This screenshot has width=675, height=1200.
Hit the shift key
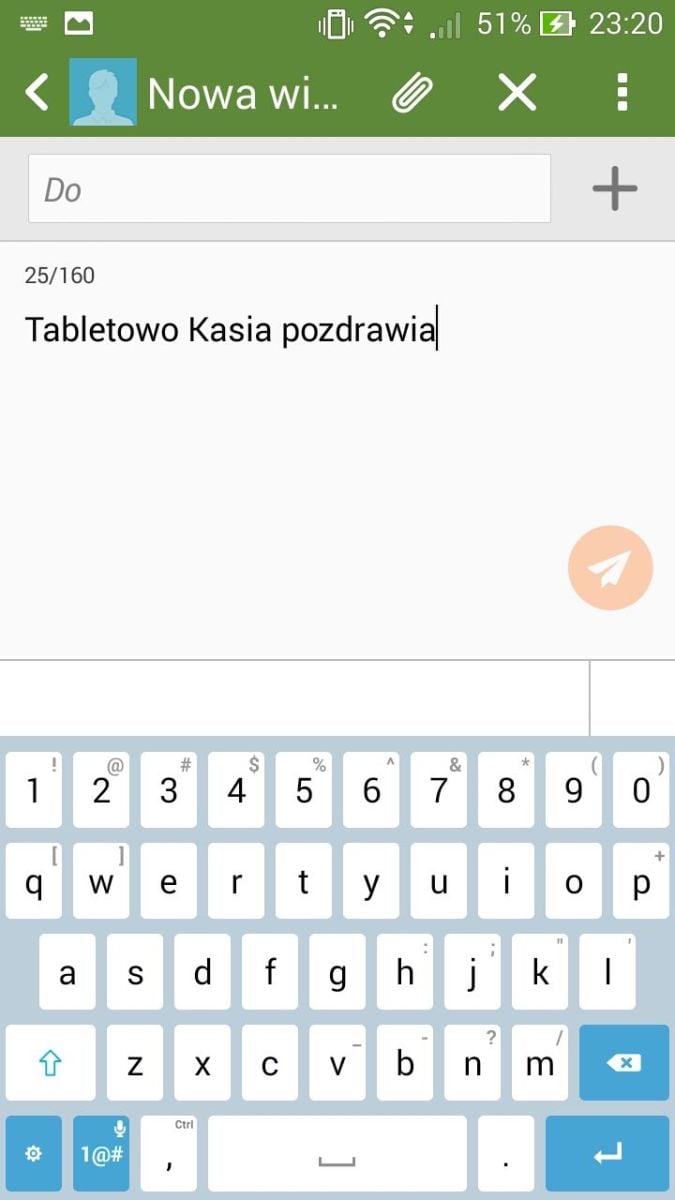pos(50,1063)
